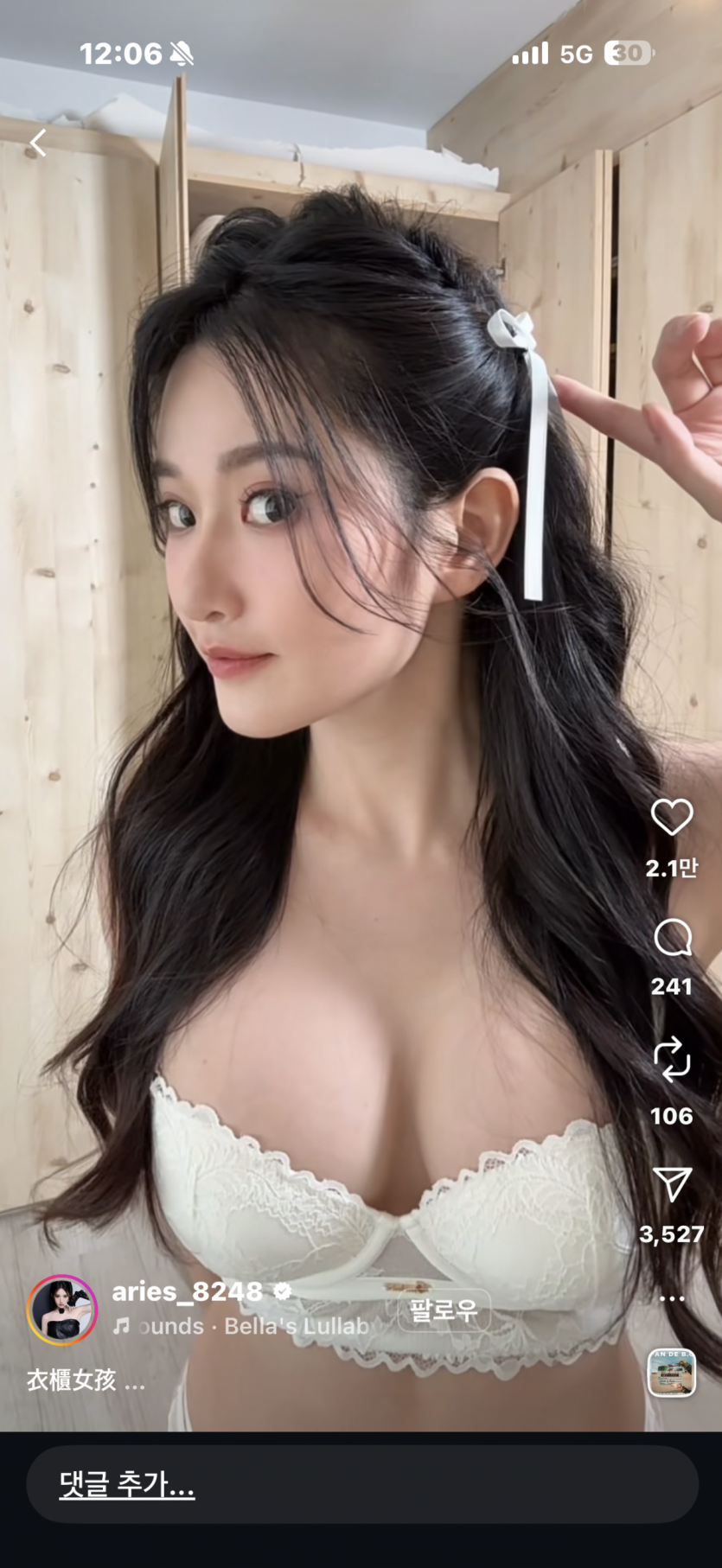The width and height of the screenshot is (722, 1568).
Task: Like this reel with the heart icon
Action: [672, 817]
